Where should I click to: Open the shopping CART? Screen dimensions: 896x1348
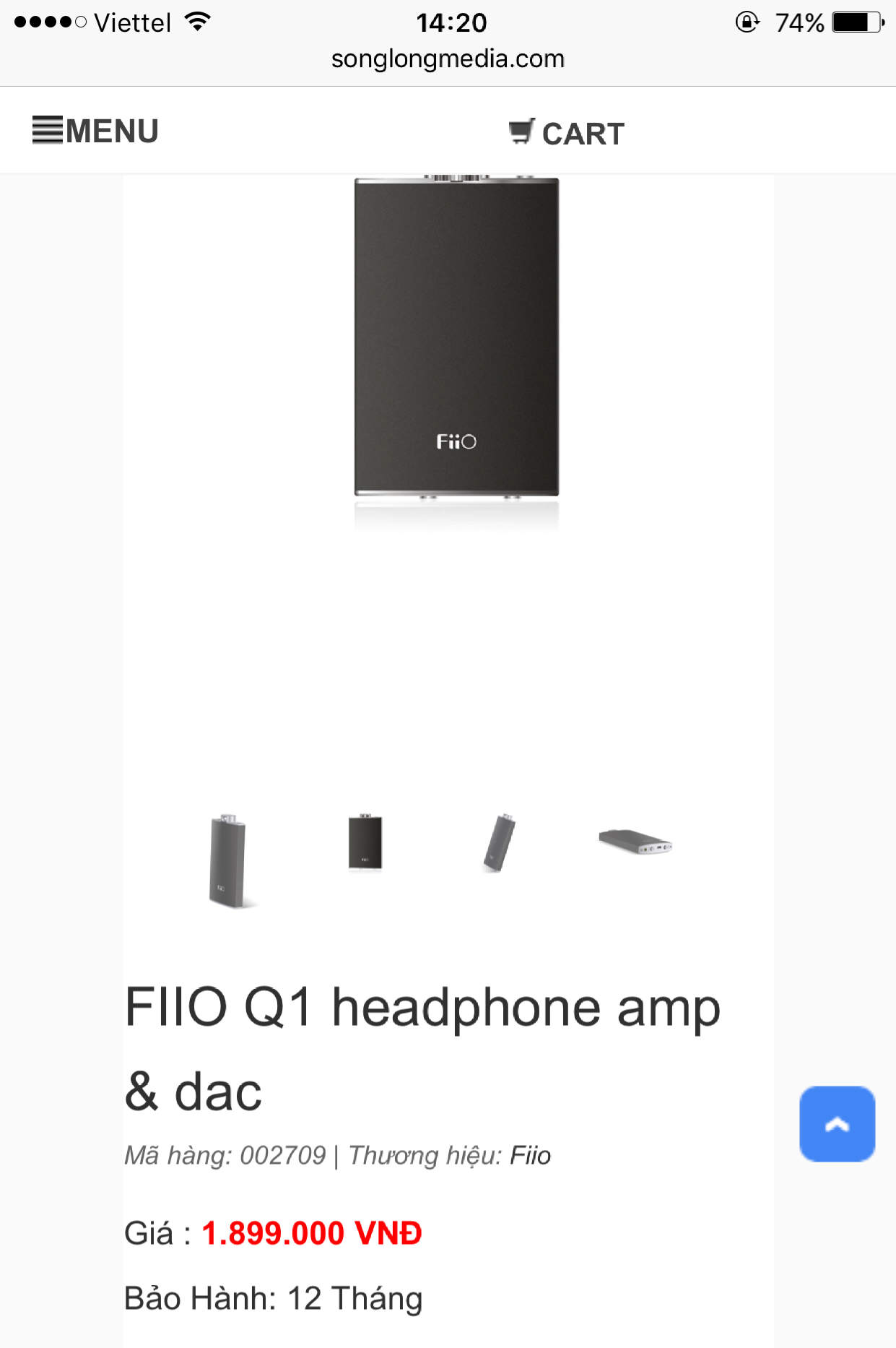click(567, 133)
